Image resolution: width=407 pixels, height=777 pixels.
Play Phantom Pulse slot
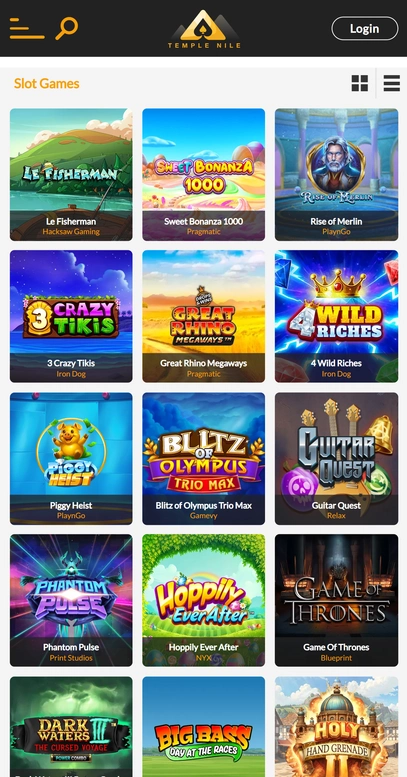[71, 600]
